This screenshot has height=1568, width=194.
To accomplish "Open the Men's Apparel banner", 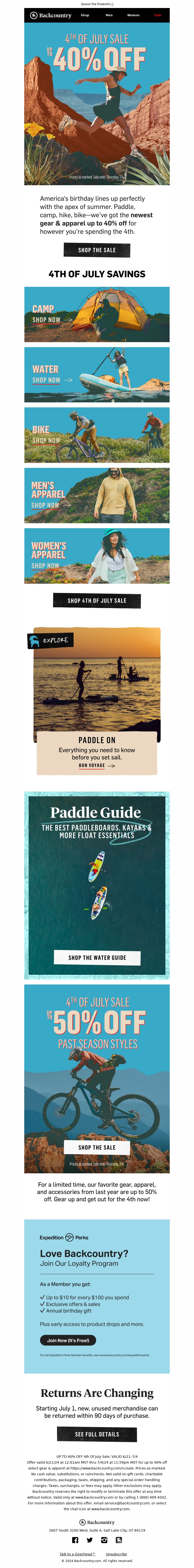I will click(97, 495).
